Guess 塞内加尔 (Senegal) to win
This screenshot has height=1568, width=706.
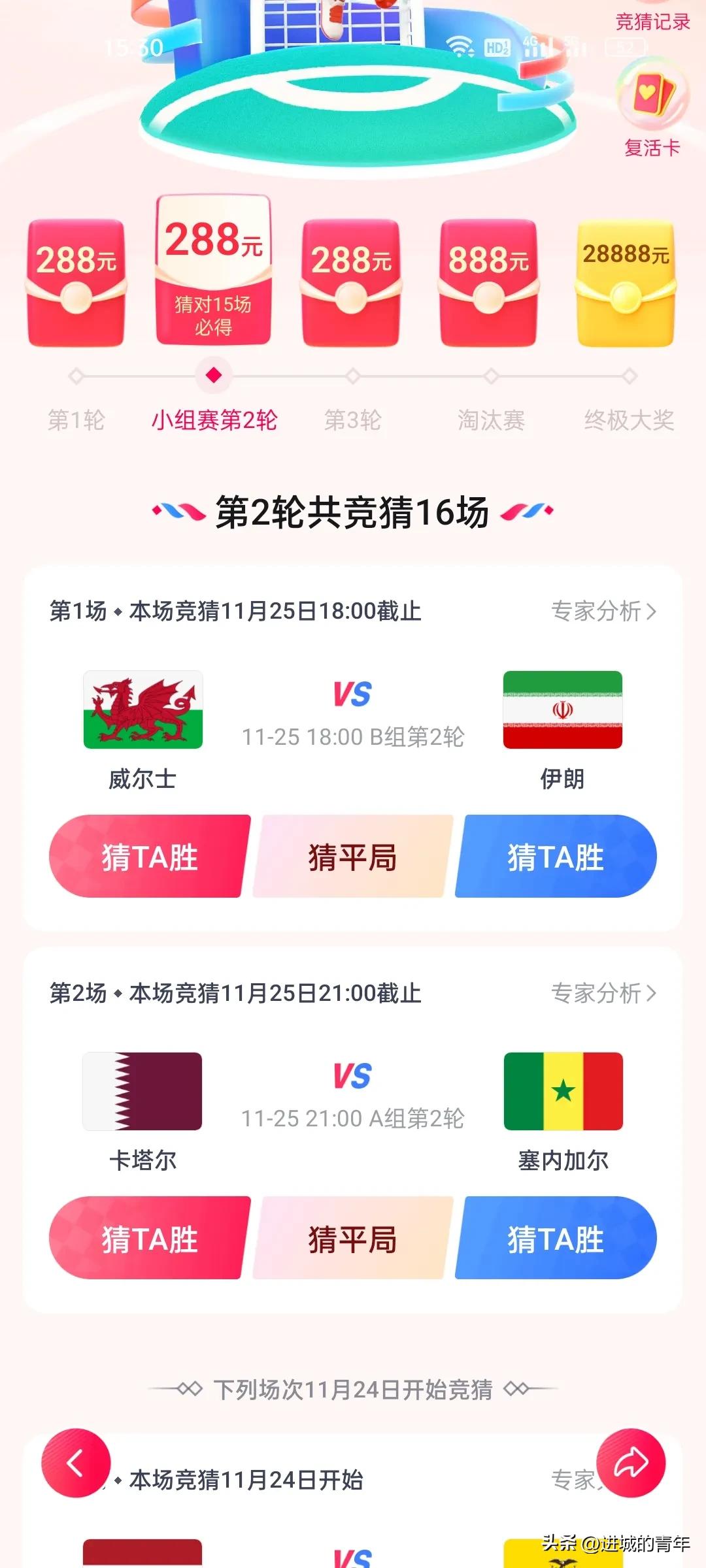pyautogui.click(x=556, y=1238)
